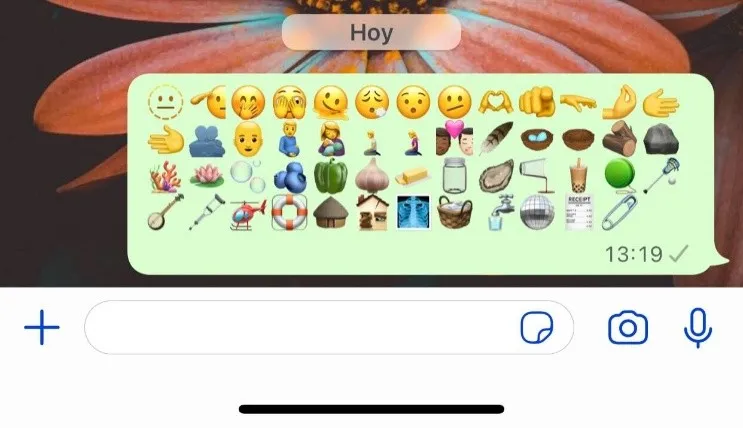This screenshot has width=743, height=428.
Task: Focus the message text field
Action: 300,327
